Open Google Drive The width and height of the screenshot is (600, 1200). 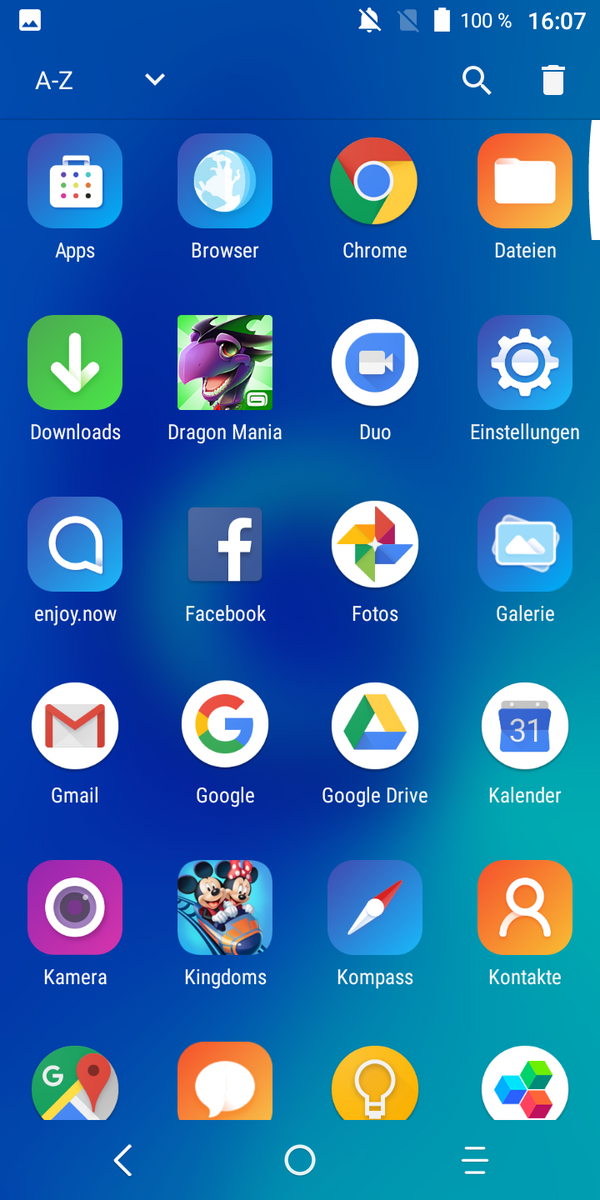pyautogui.click(x=375, y=726)
